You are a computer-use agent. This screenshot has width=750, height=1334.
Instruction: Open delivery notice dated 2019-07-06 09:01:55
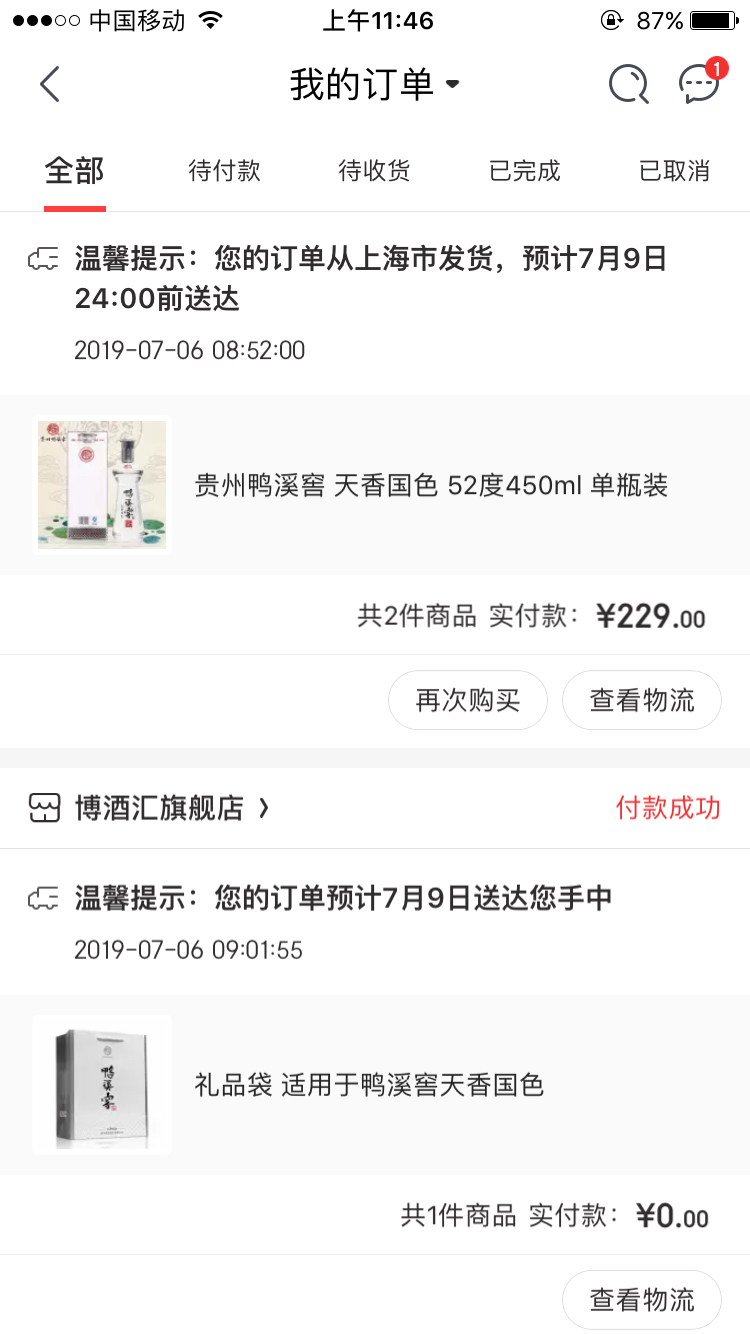pos(370,920)
